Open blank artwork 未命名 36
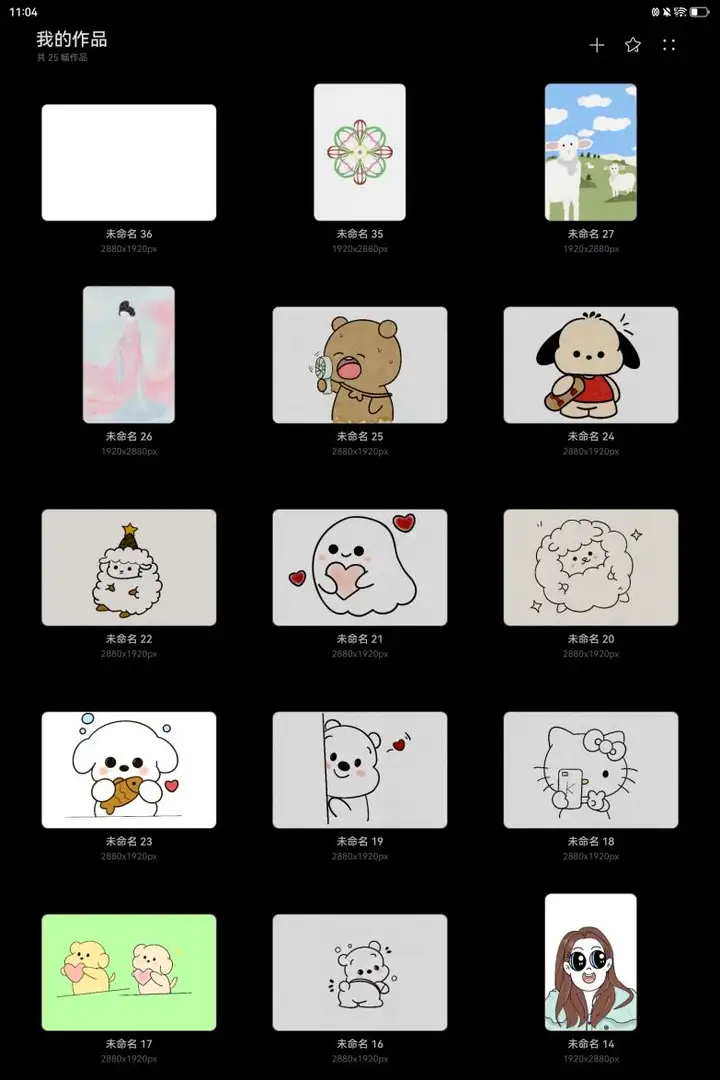The image size is (720, 1080). (129, 162)
